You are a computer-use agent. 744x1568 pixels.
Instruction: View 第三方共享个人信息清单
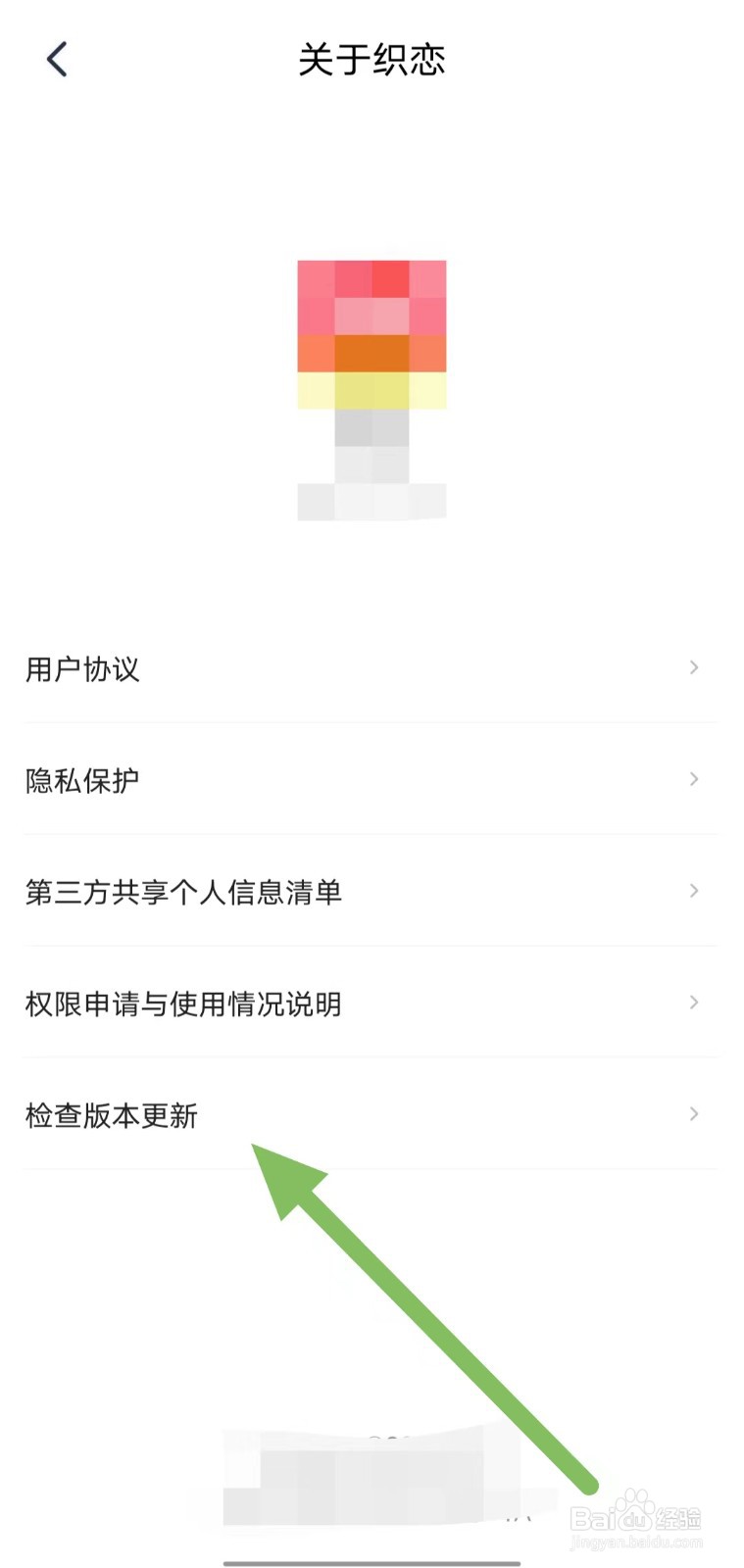[x=372, y=891]
